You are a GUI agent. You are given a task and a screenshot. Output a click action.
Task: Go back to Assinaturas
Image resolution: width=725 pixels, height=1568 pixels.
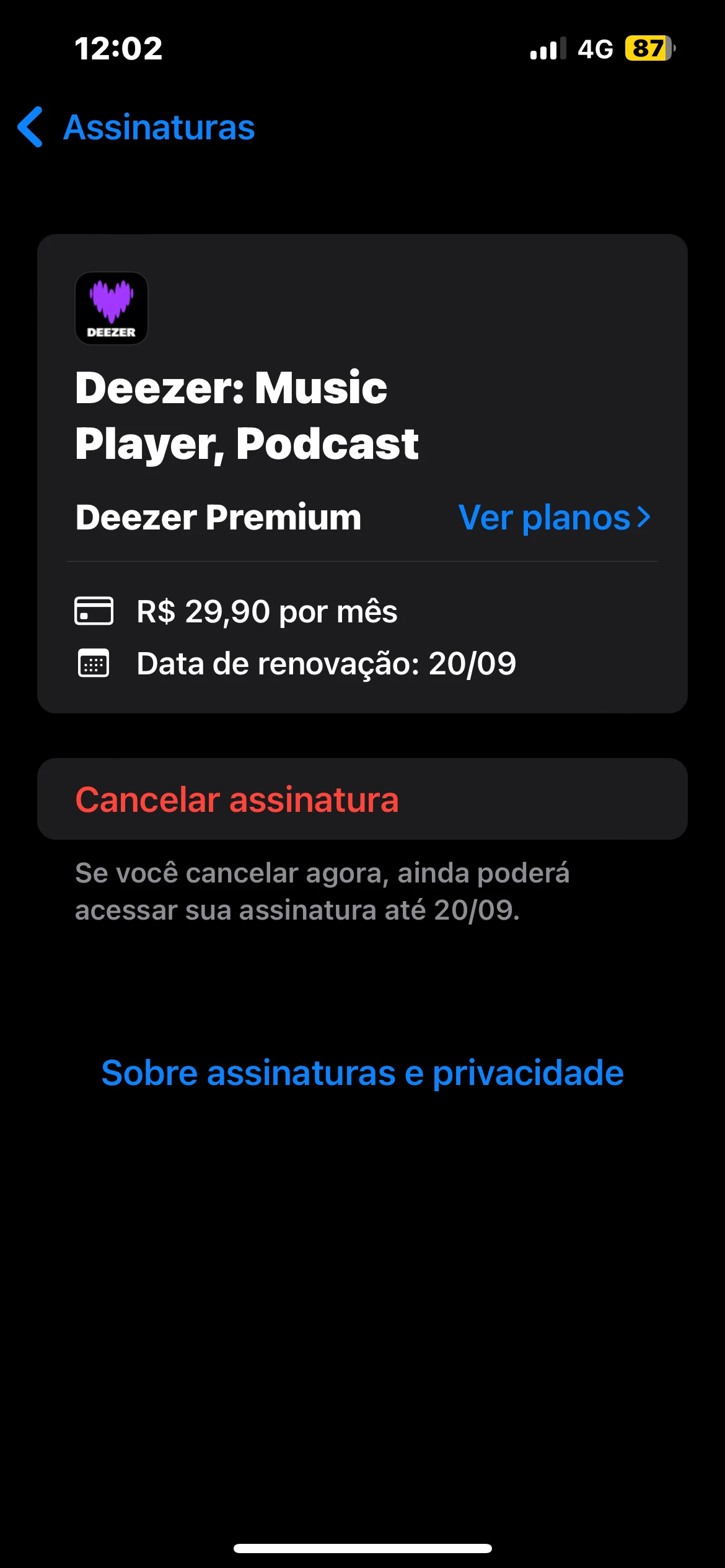[x=136, y=128]
